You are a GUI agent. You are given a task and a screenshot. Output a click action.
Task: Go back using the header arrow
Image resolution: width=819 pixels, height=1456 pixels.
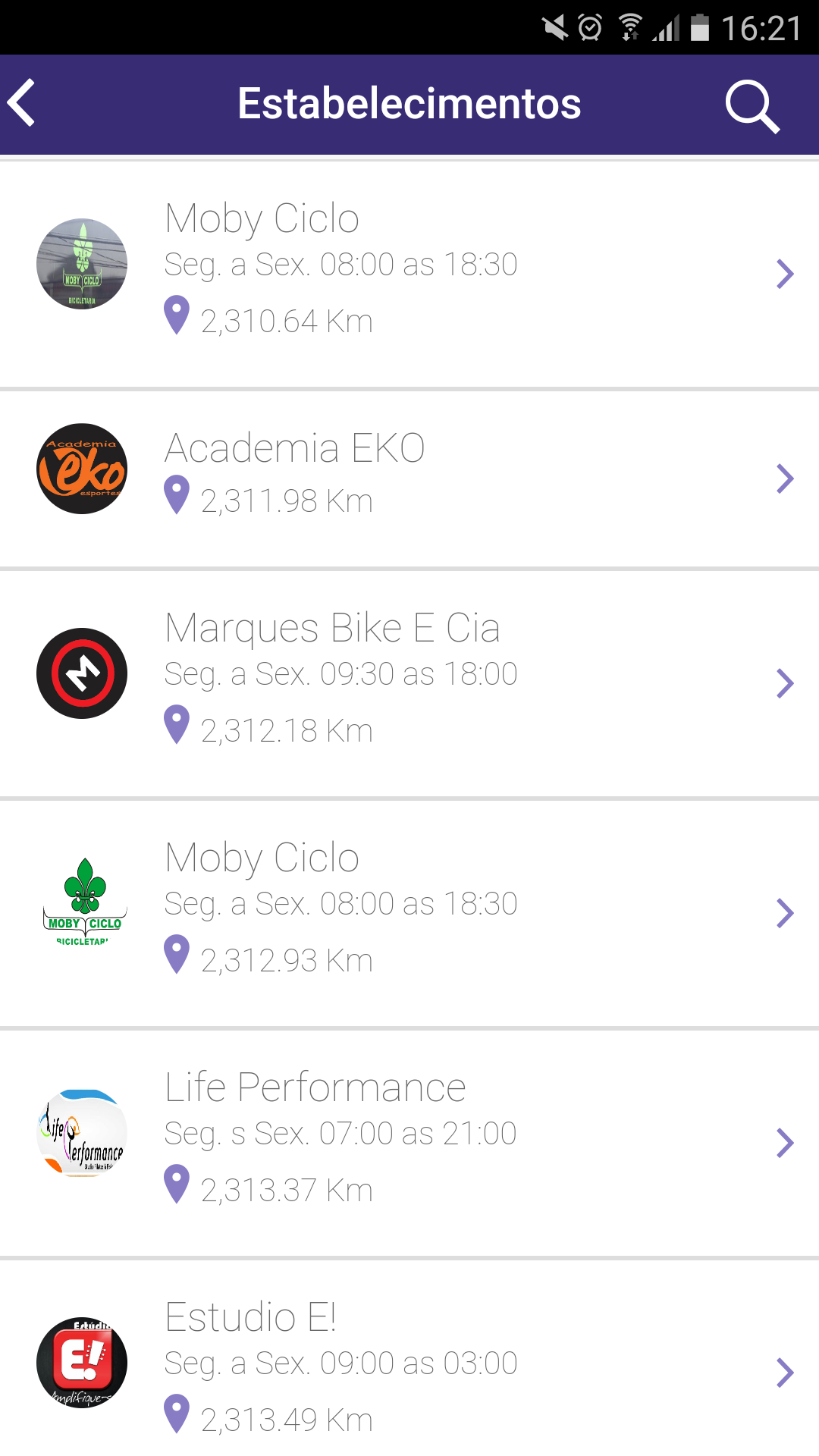pos(23,103)
